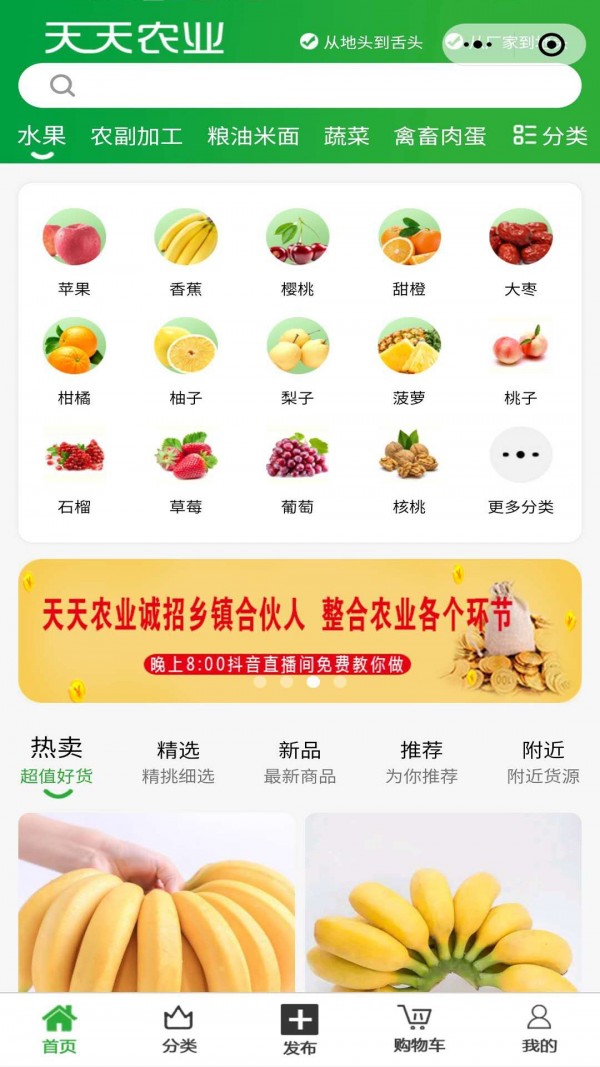Browse the 苹果 fruit category
600x1067 pixels.
tap(74, 252)
